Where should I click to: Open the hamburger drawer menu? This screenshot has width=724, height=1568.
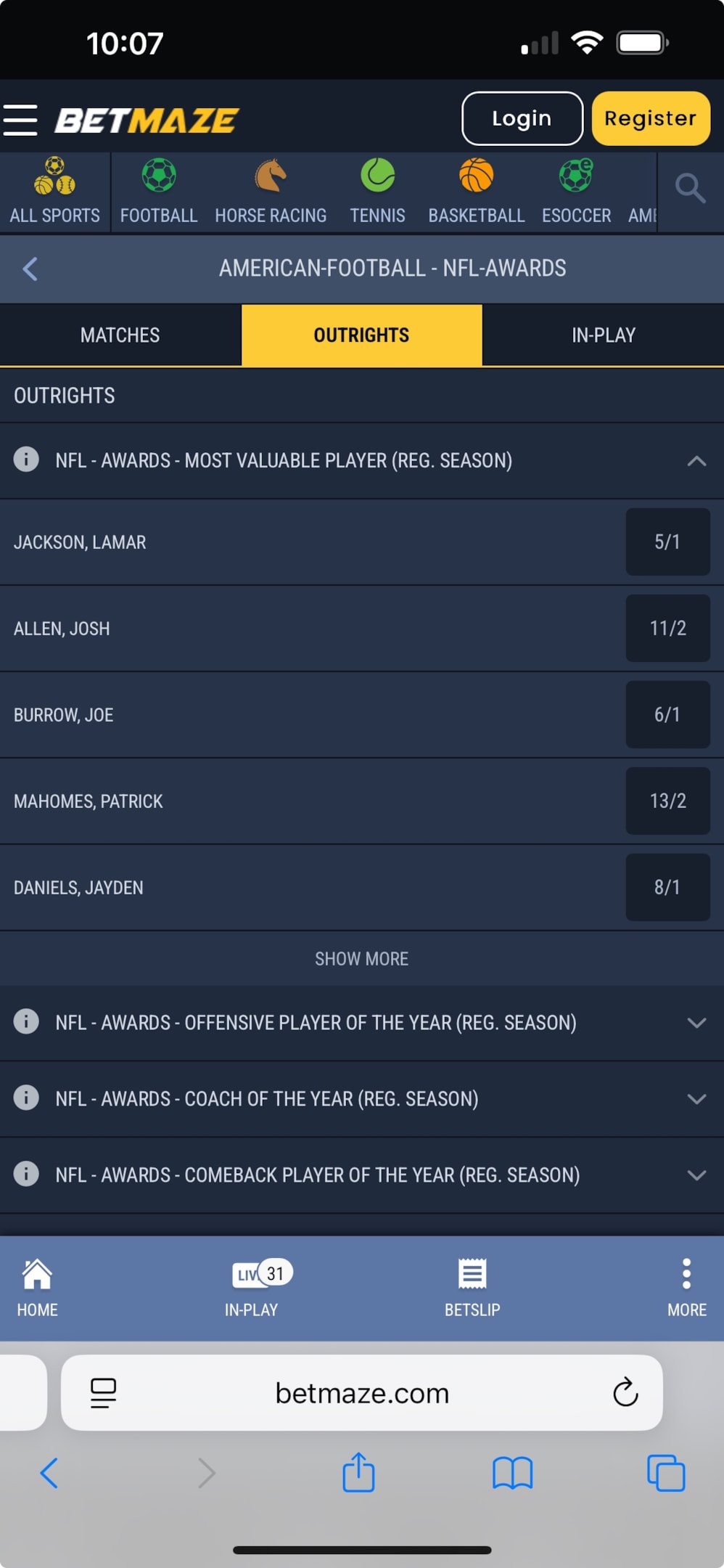point(20,120)
